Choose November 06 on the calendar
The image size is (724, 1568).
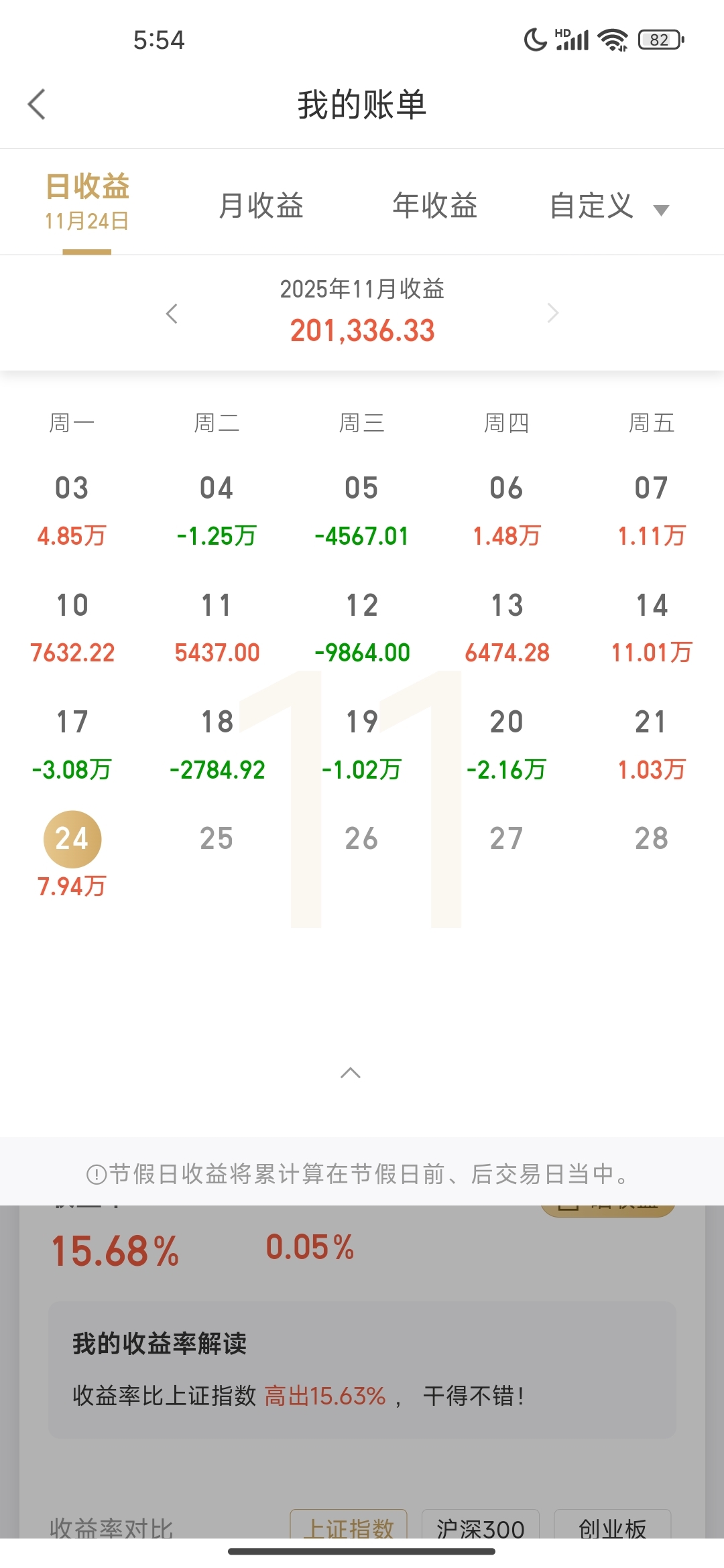pyautogui.click(x=507, y=509)
